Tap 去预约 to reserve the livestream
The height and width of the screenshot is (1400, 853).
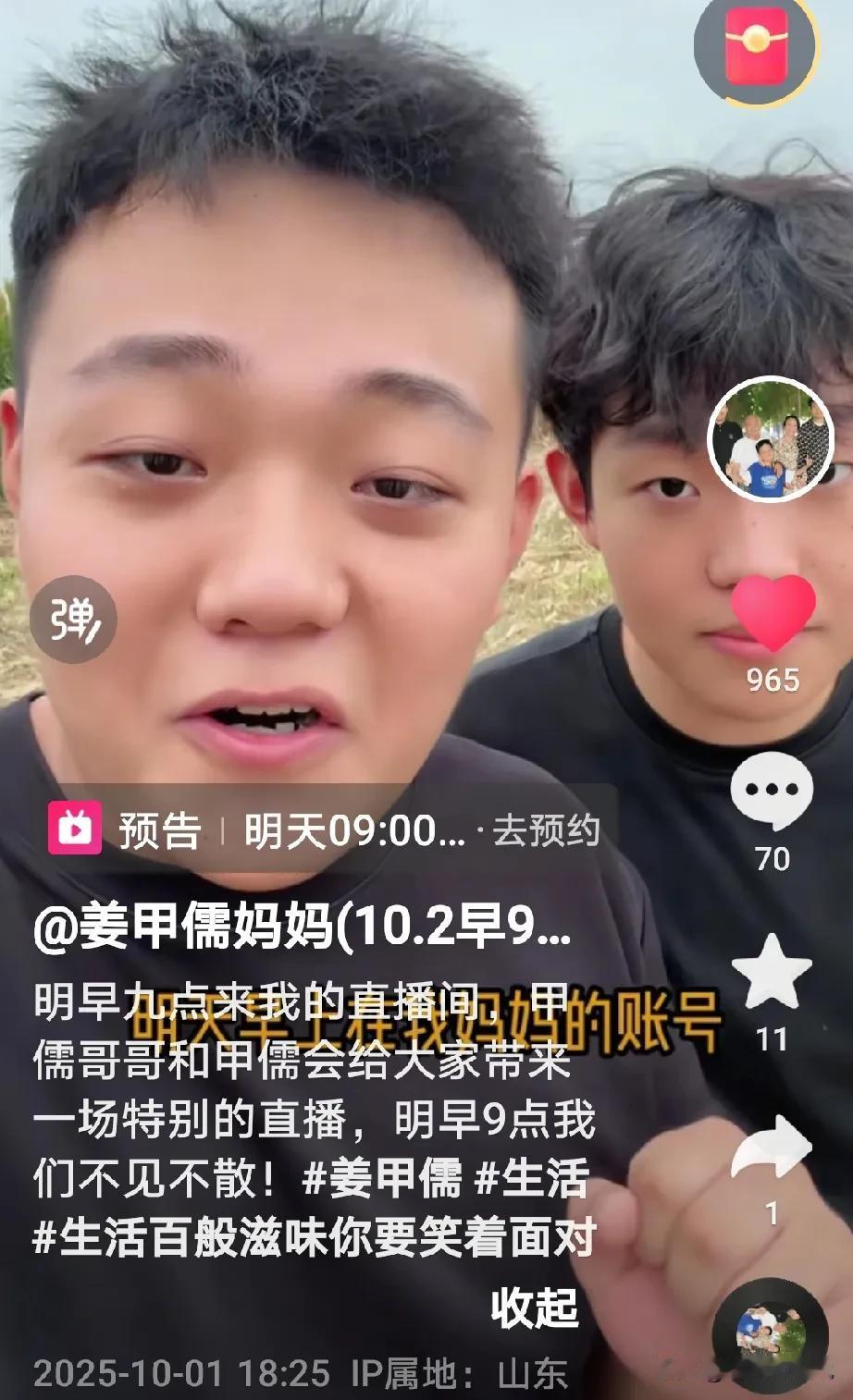point(546,830)
